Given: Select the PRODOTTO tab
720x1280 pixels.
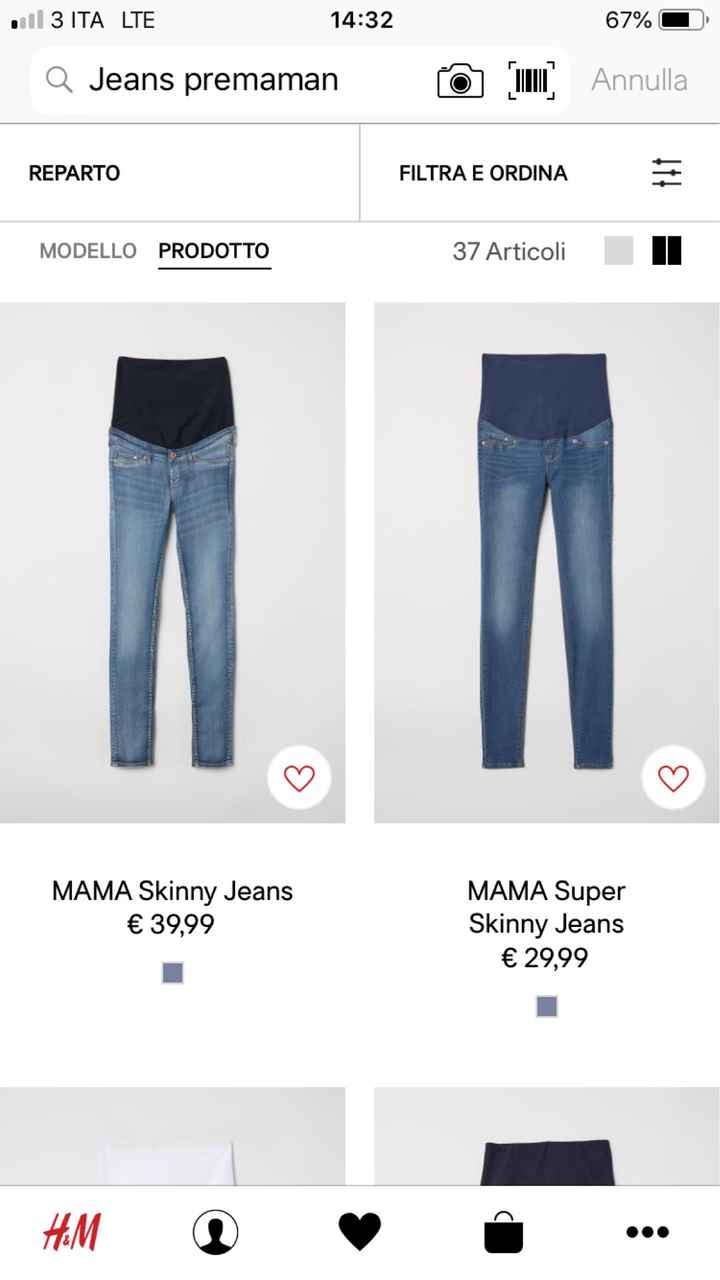Looking at the screenshot, I should [213, 251].
